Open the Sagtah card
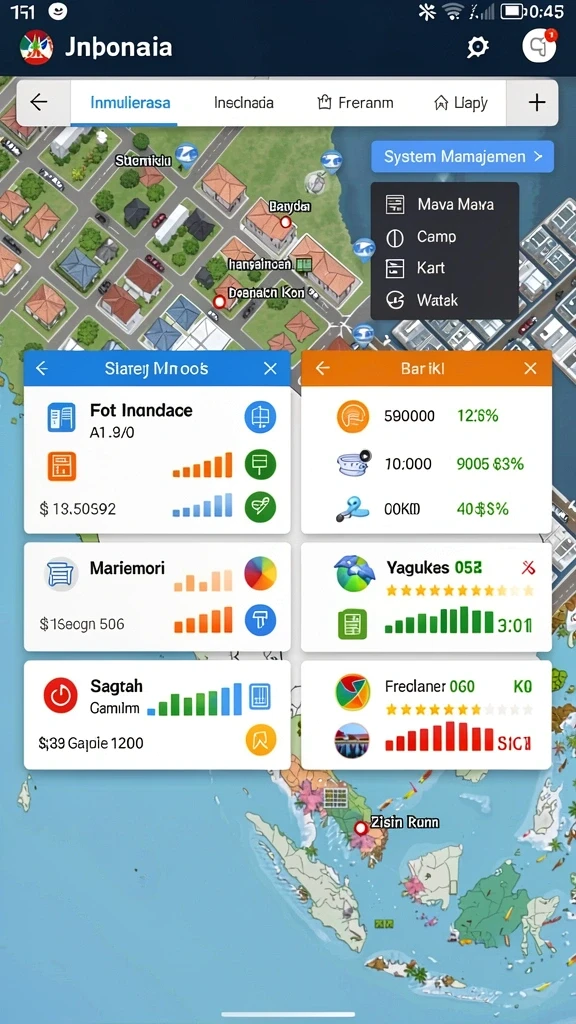 157,714
